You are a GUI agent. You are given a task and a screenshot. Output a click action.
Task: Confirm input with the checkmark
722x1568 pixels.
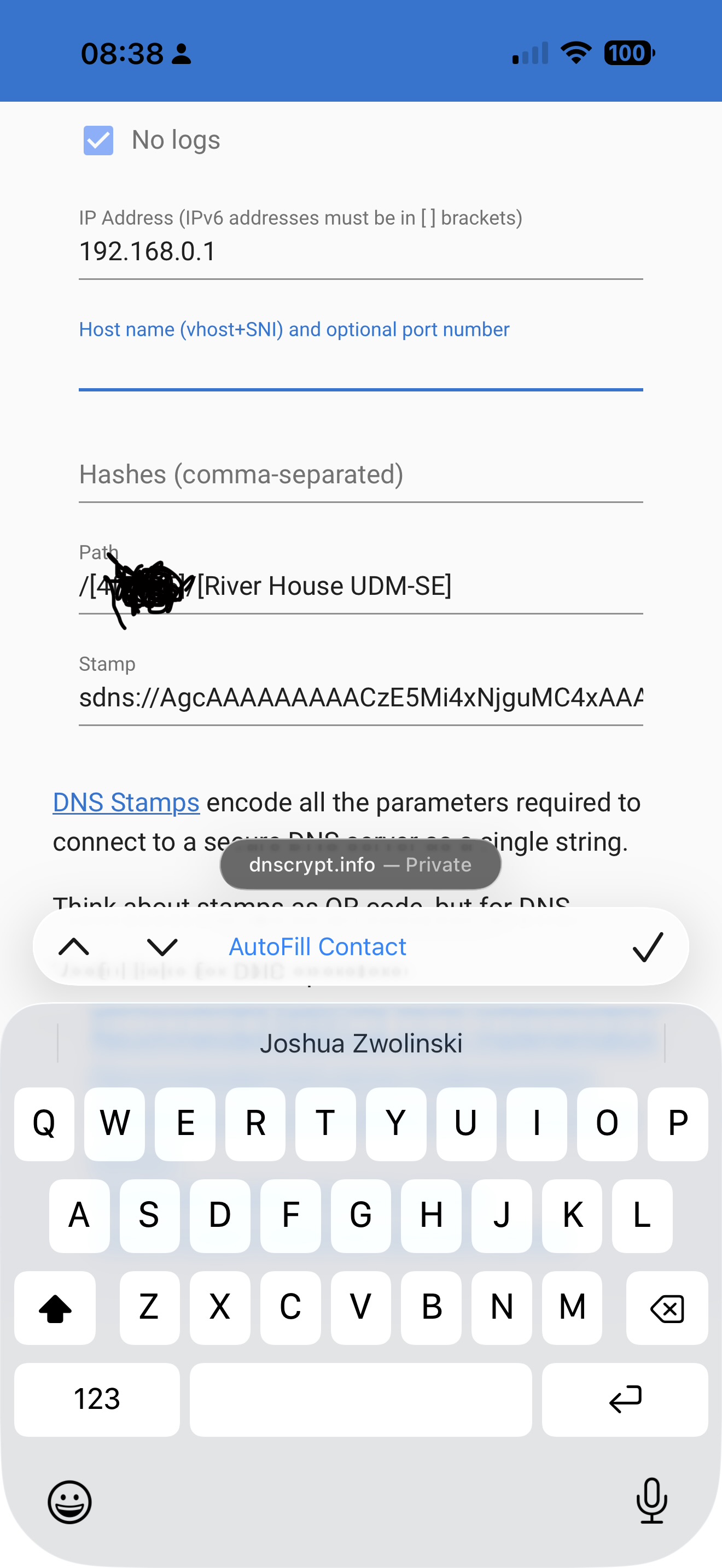pos(648,947)
